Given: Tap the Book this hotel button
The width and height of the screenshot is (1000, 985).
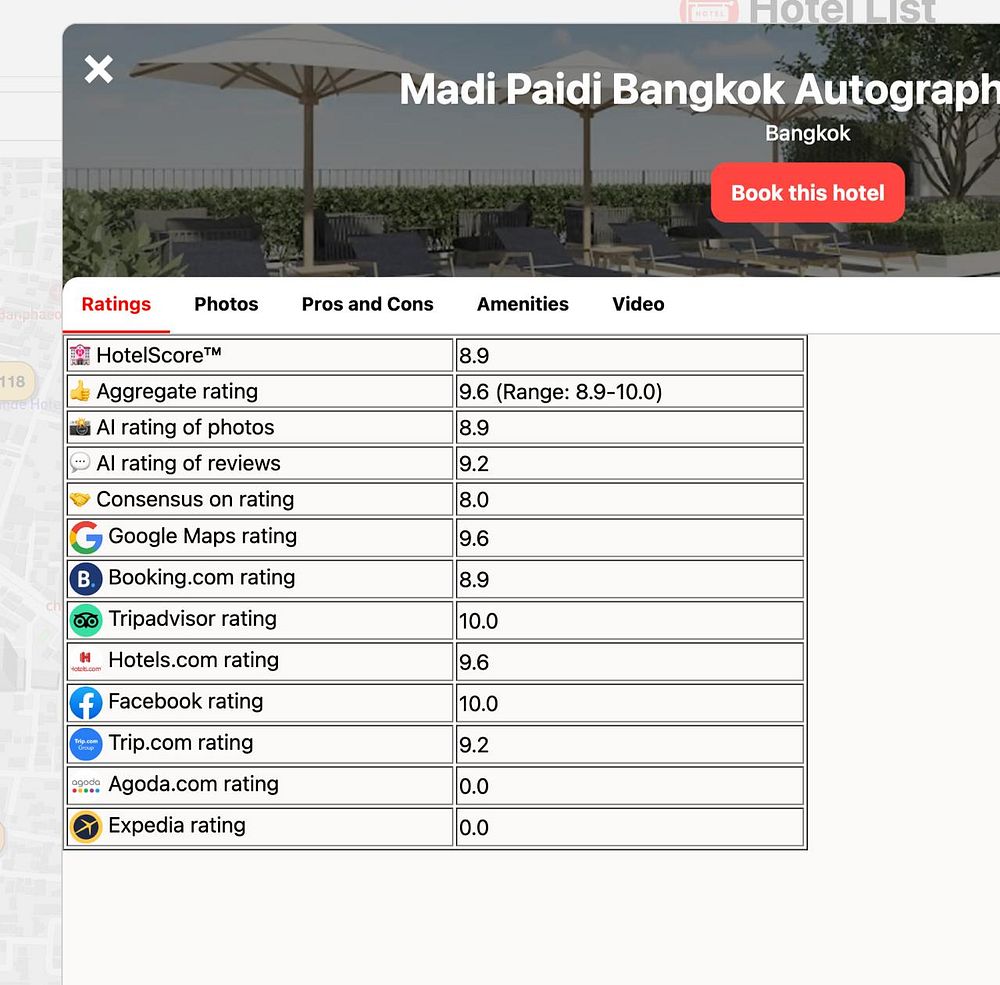Looking at the screenshot, I should coord(807,193).
